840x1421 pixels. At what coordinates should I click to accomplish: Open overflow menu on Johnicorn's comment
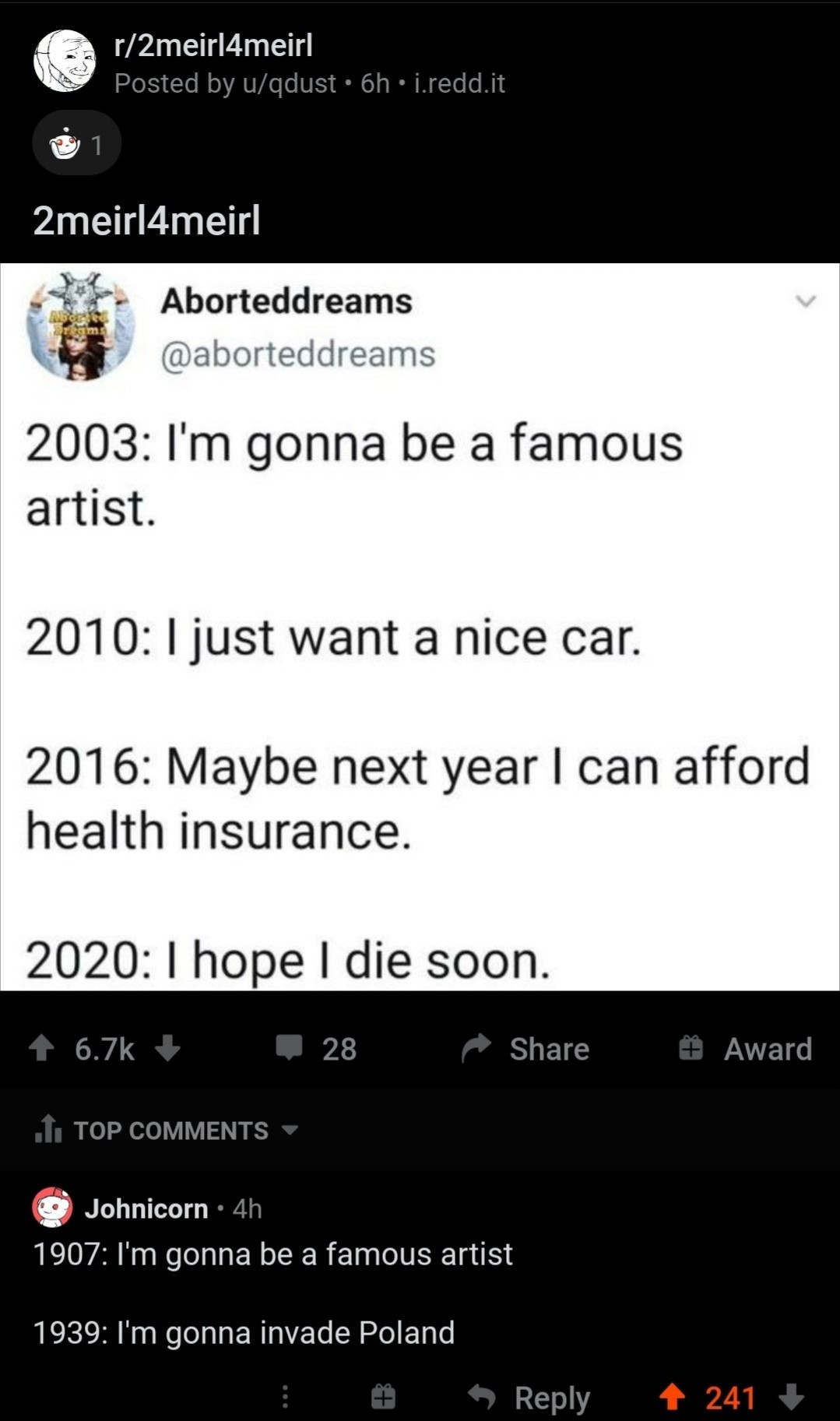285,1397
